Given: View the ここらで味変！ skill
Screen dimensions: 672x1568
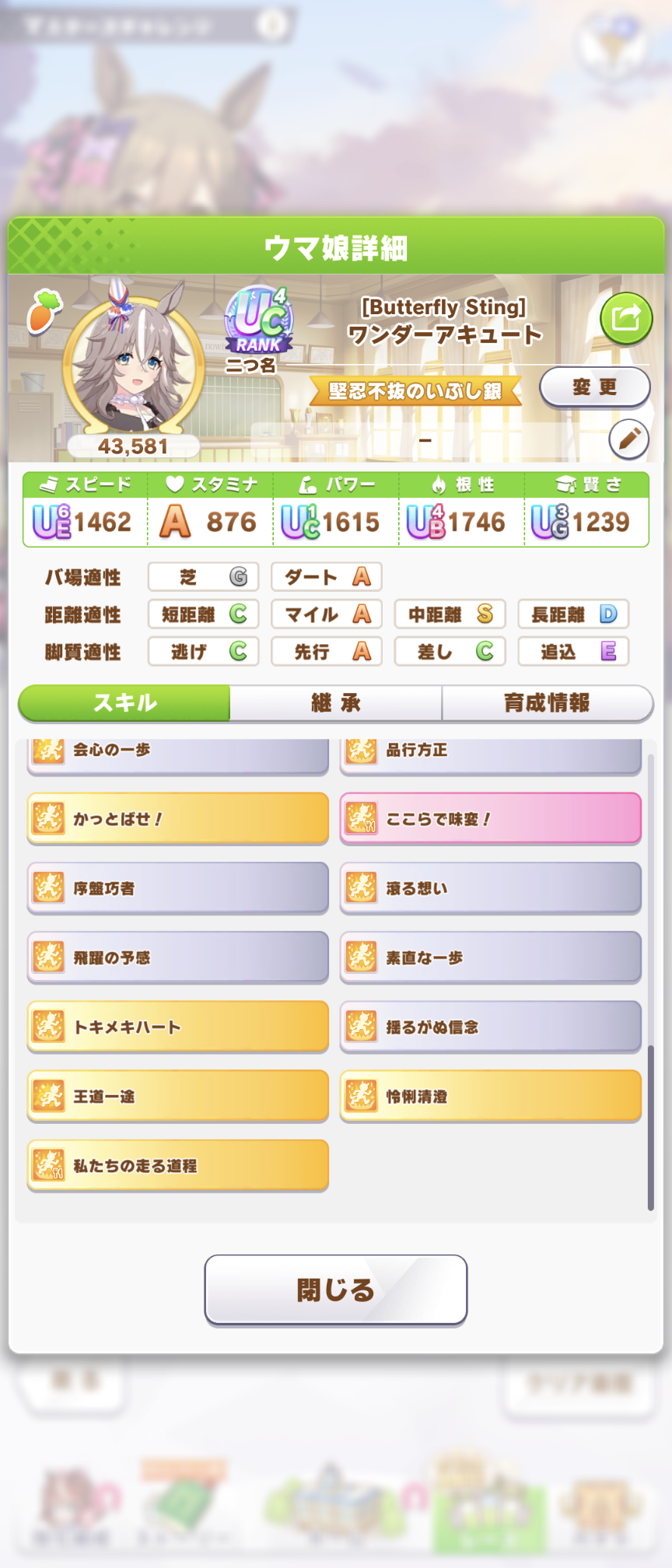Looking at the screenshot, I should [x=490, y=818].
